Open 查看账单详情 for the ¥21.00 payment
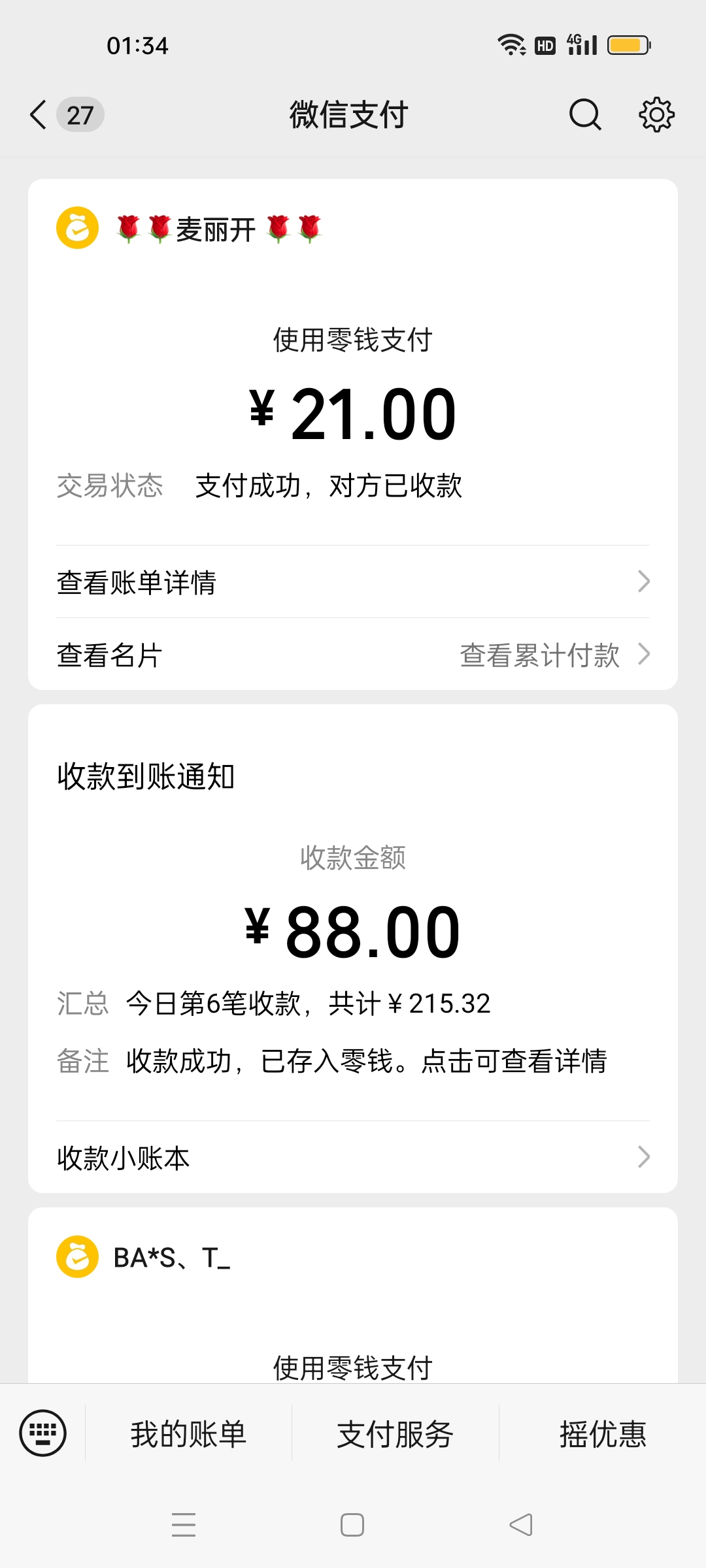This screenshot has width=706, height=1568. [353, 582]
